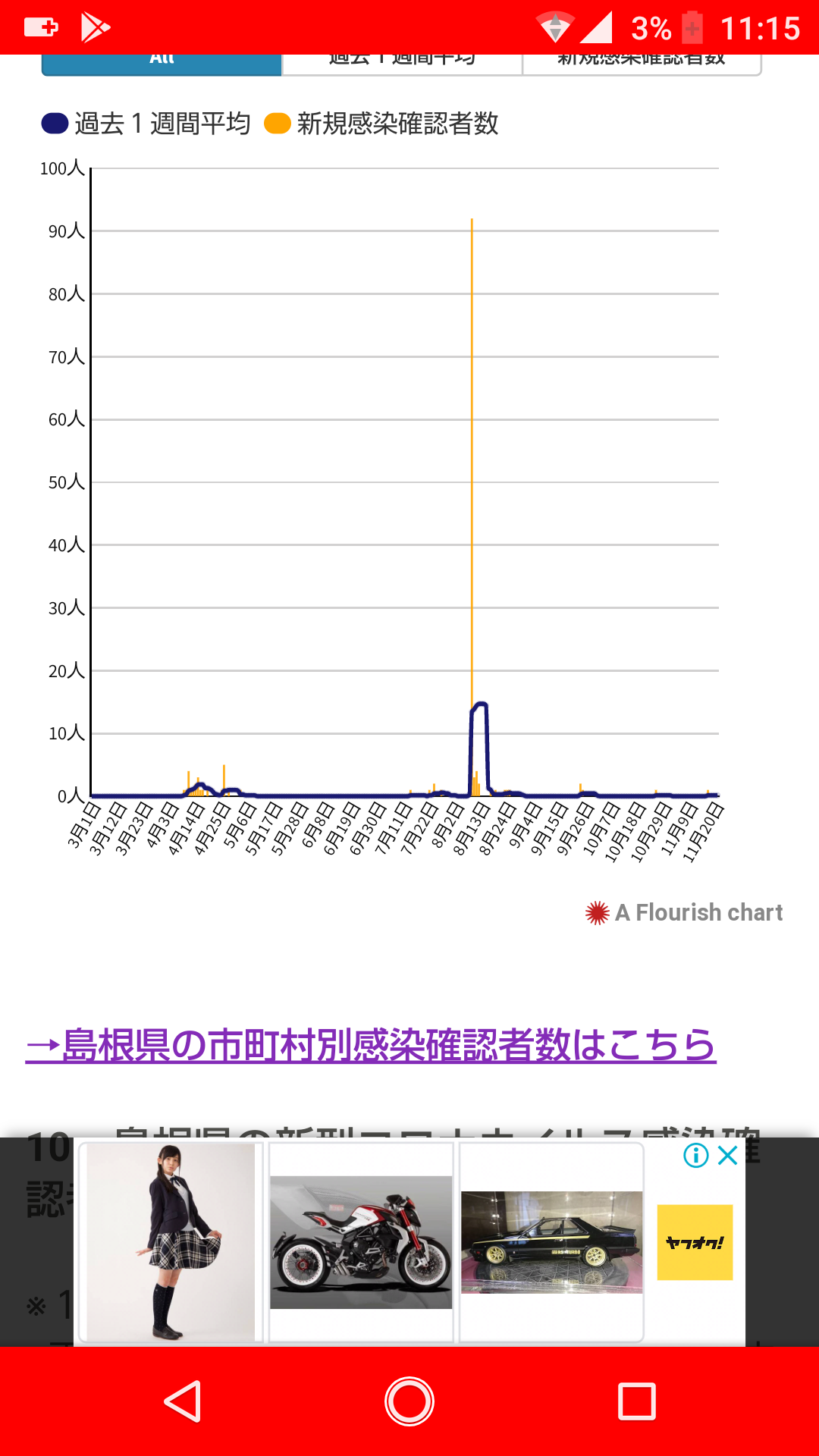Toggle the 新規感染確認者数 legend series
This screenshot has height=1456, width=819.
(x=381, y=124)
